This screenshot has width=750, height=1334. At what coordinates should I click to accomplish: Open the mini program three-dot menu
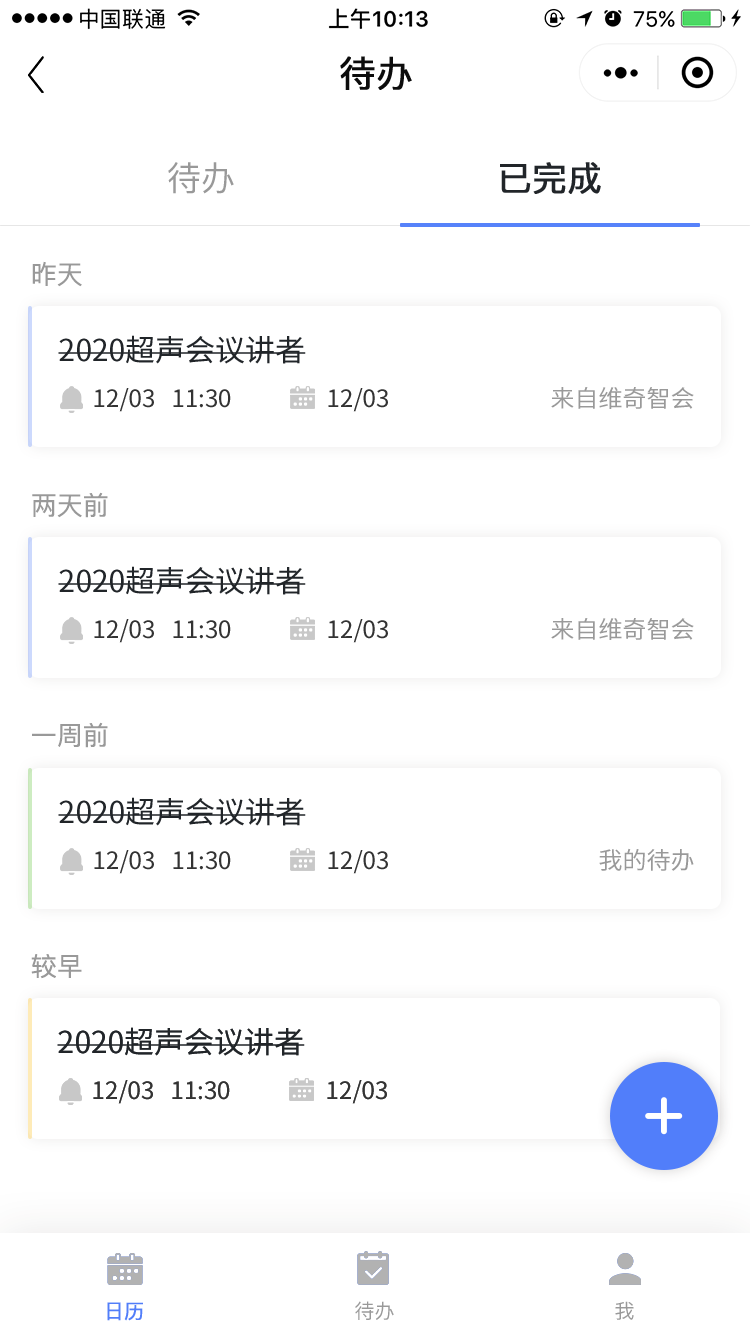(620, 73)
